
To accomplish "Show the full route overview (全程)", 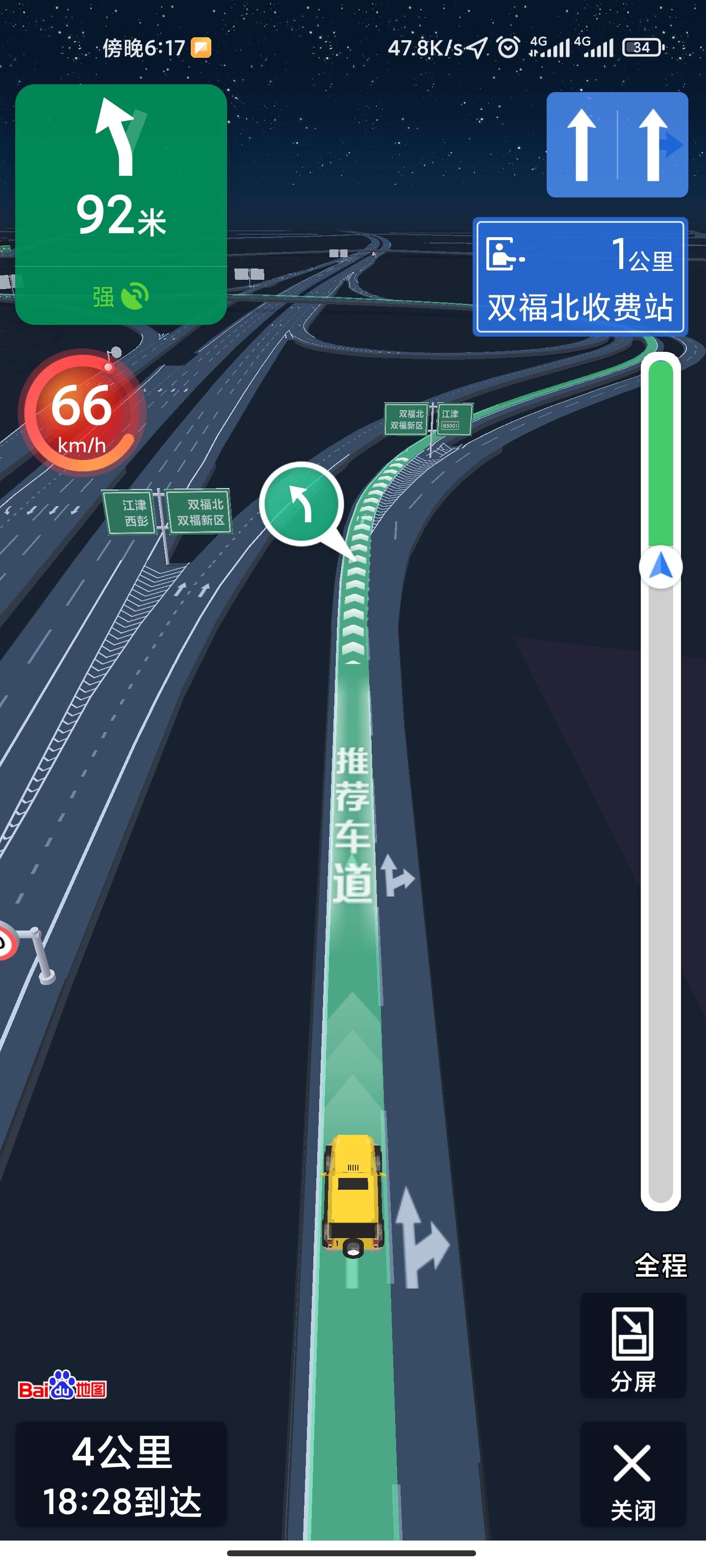I will [x=660, y=1266].
